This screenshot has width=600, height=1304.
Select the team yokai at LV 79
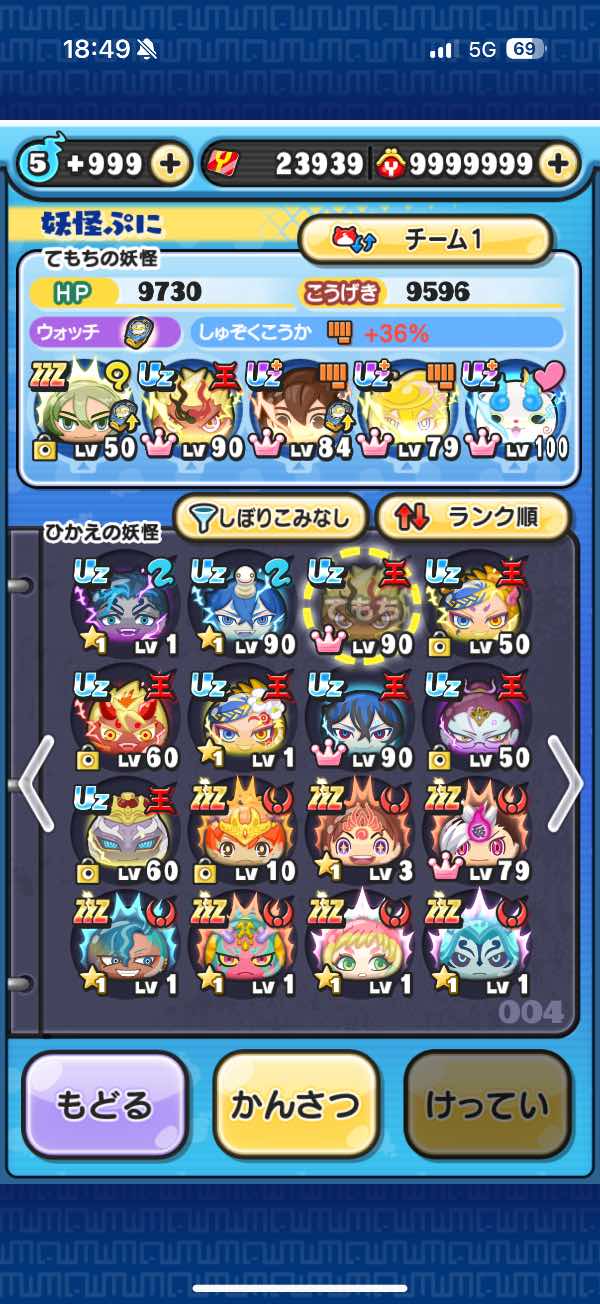pyautogui.click(x=409, y=411)
